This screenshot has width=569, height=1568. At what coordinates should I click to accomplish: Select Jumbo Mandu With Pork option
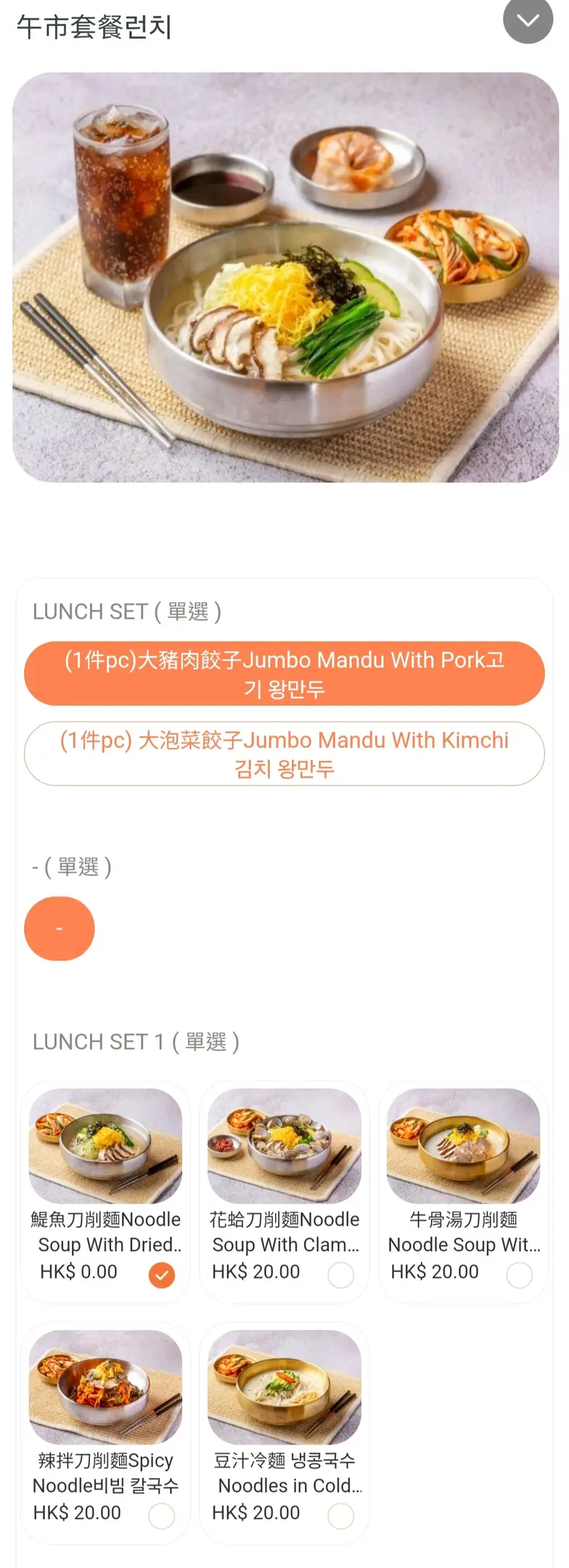coord(284,673)
